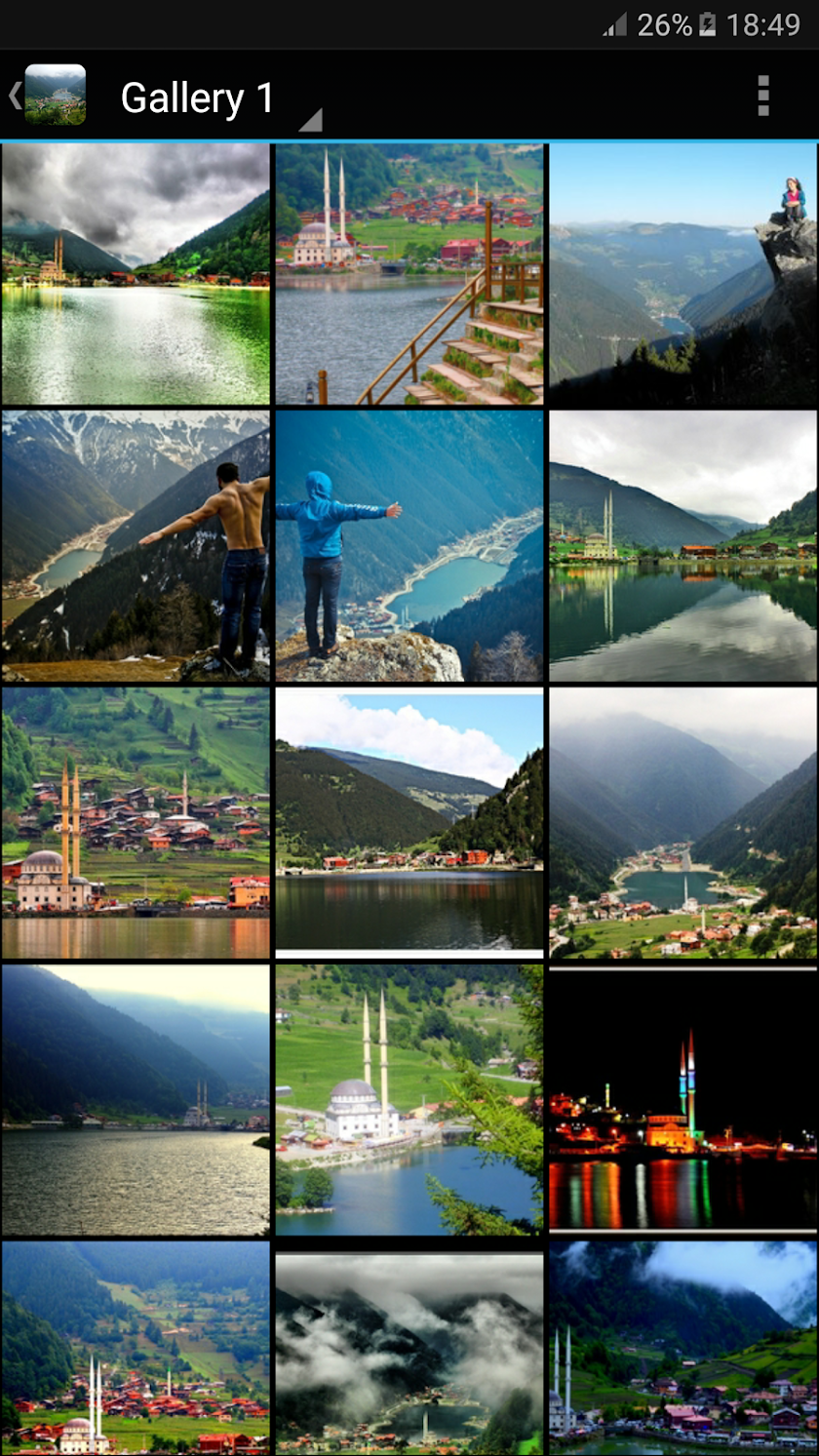
Task: Open the overflow menu
Action: point(762,96)
